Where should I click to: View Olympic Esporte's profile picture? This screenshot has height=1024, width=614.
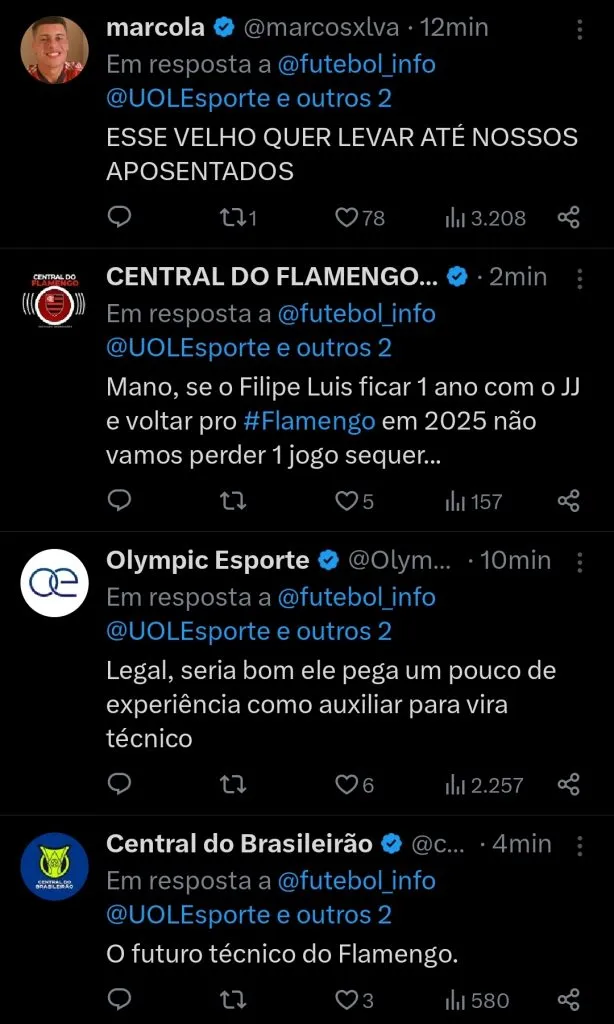click(x=55, y=582)
